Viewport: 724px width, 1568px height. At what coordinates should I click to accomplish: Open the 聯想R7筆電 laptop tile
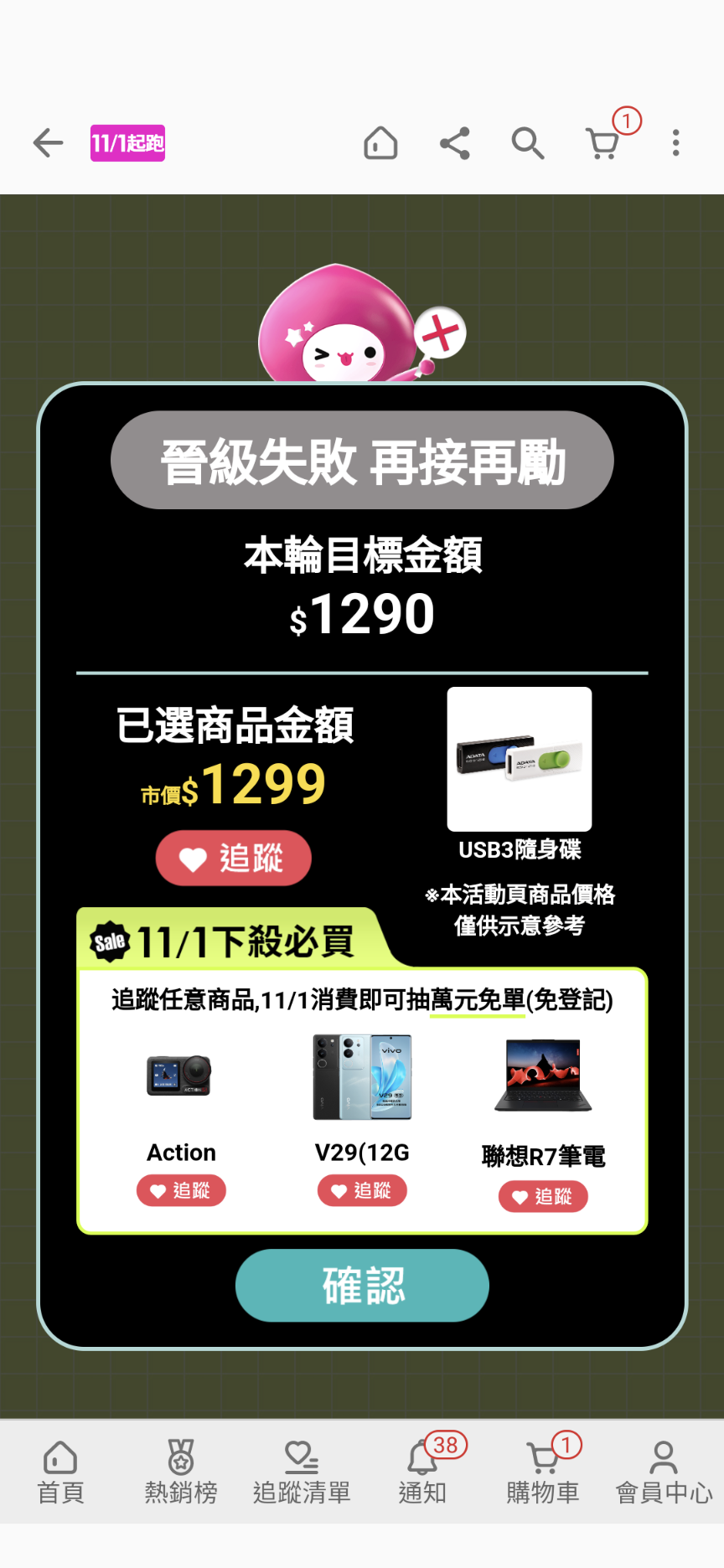pos(543,1077)
